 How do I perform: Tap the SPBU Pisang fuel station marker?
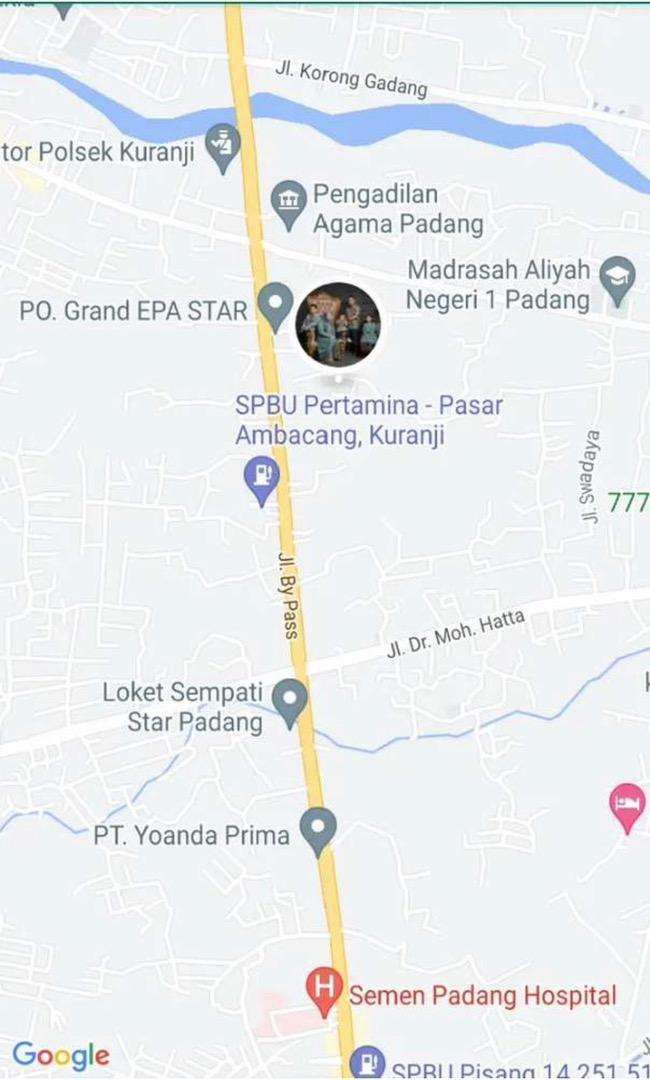(x=369, y=1062)
